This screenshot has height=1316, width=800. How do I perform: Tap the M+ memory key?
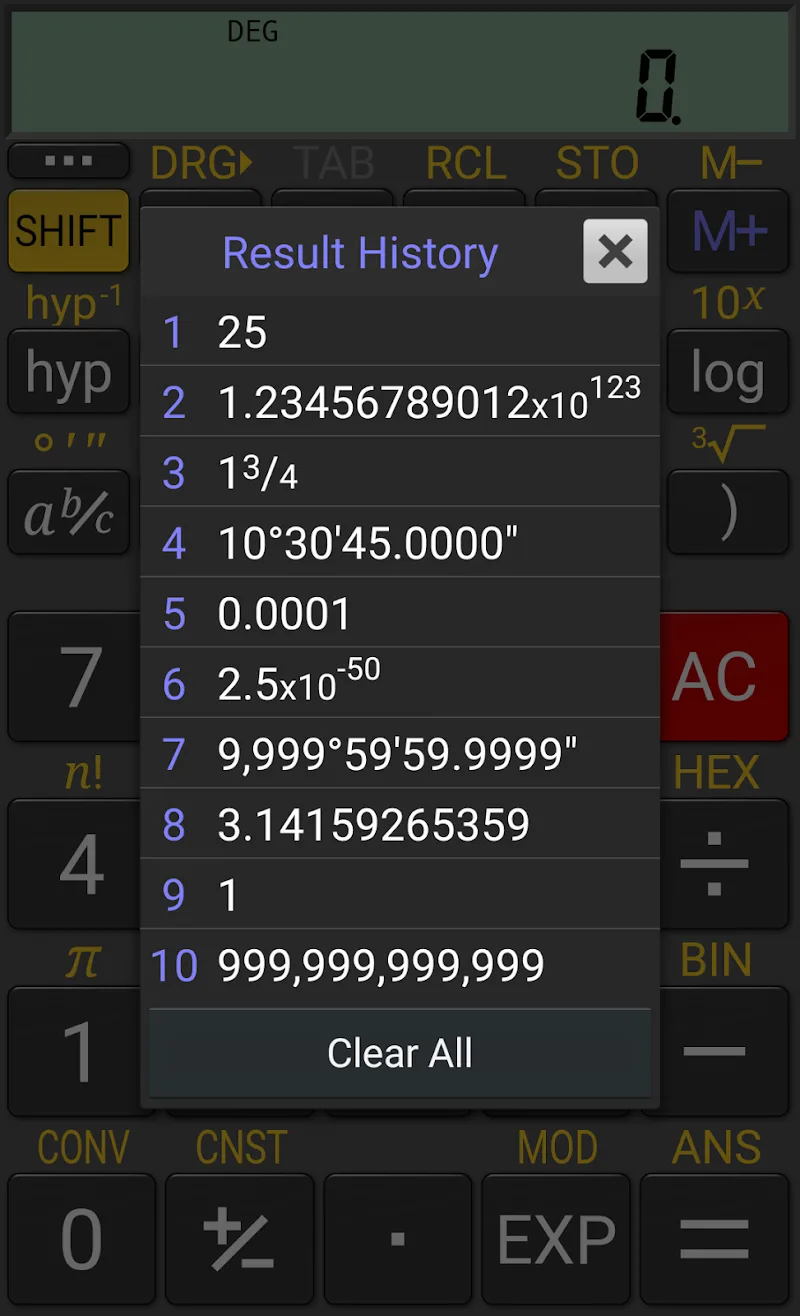coord(729,231)
